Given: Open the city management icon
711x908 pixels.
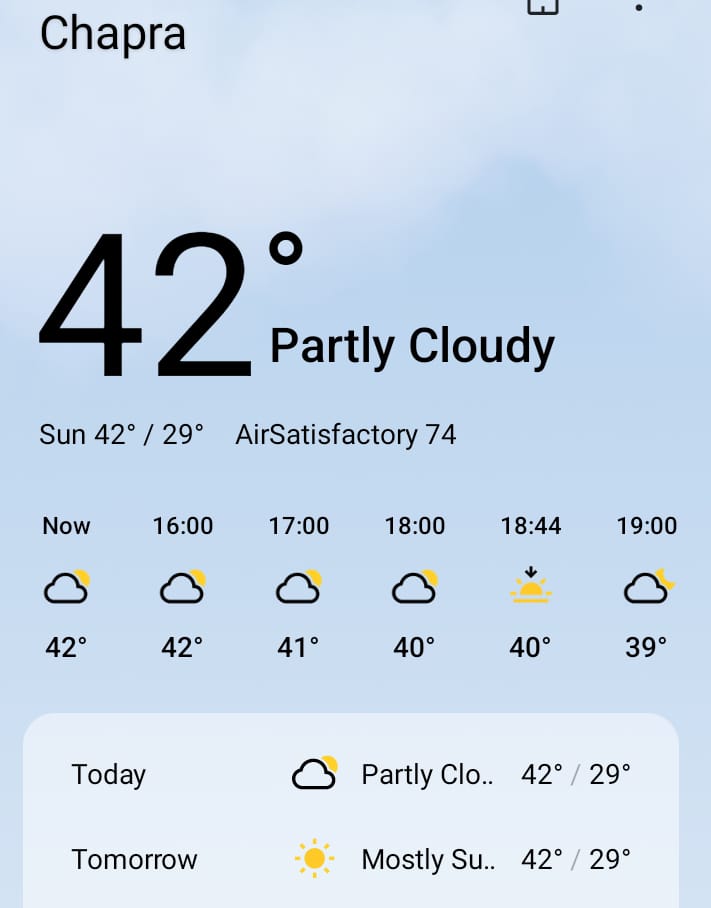Looking at the screenshot, I should (542, 7).
